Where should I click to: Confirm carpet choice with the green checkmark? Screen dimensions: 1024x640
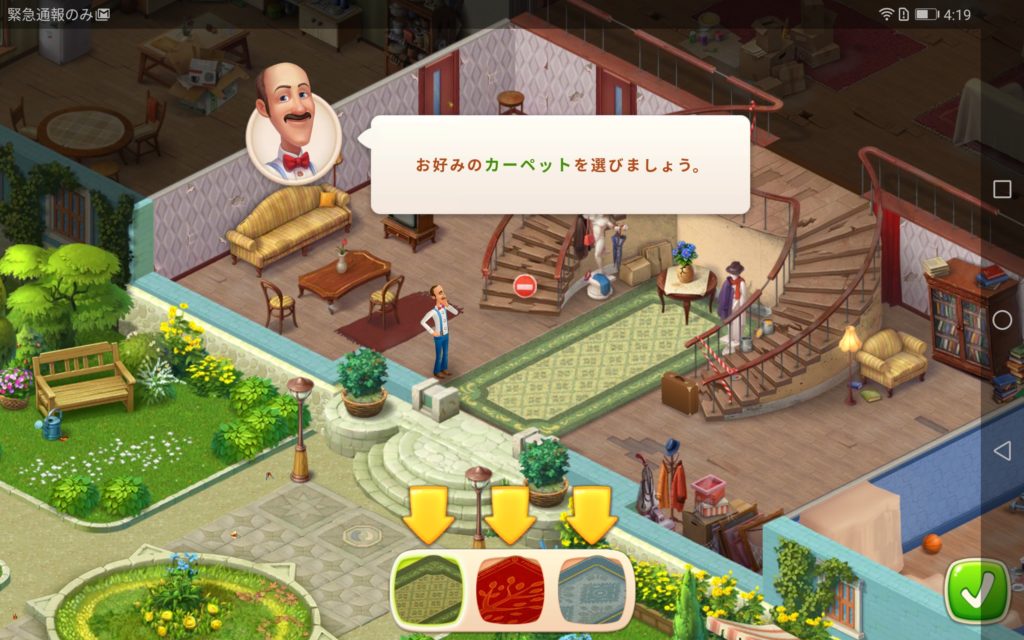[970, 591]
